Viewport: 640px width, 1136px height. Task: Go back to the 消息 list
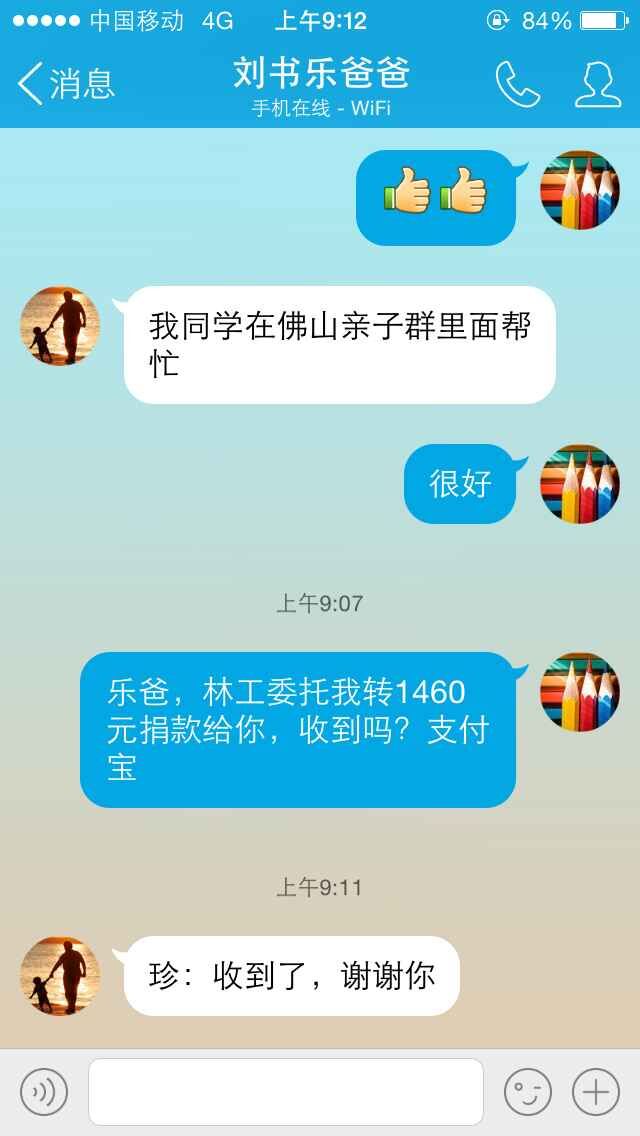[x=66, y=84]
